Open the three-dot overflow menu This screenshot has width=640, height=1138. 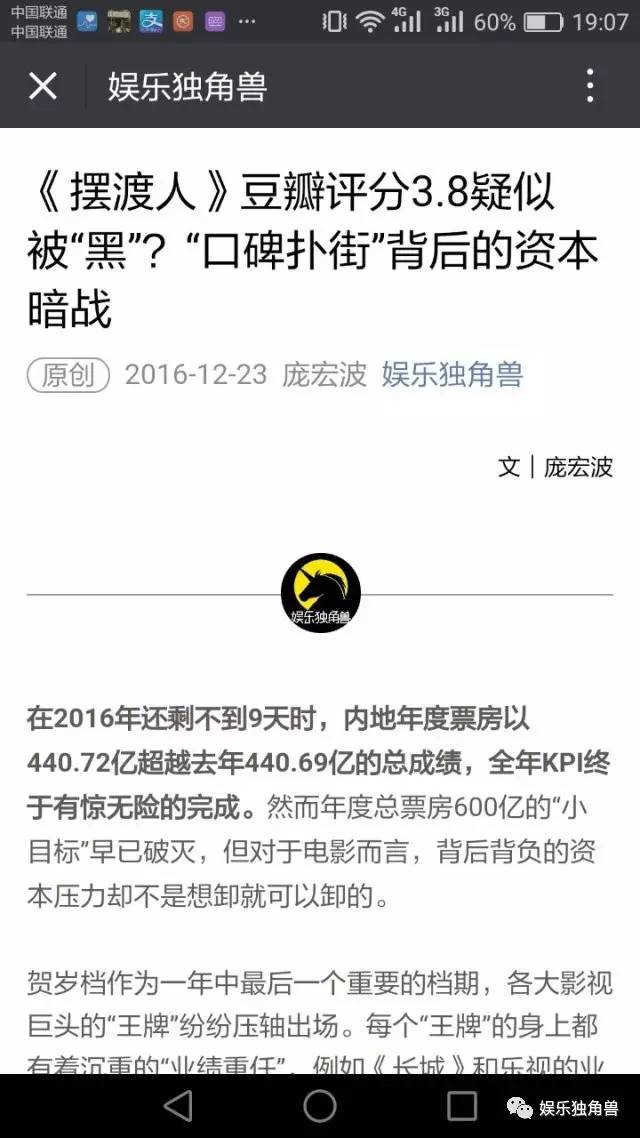590,86
